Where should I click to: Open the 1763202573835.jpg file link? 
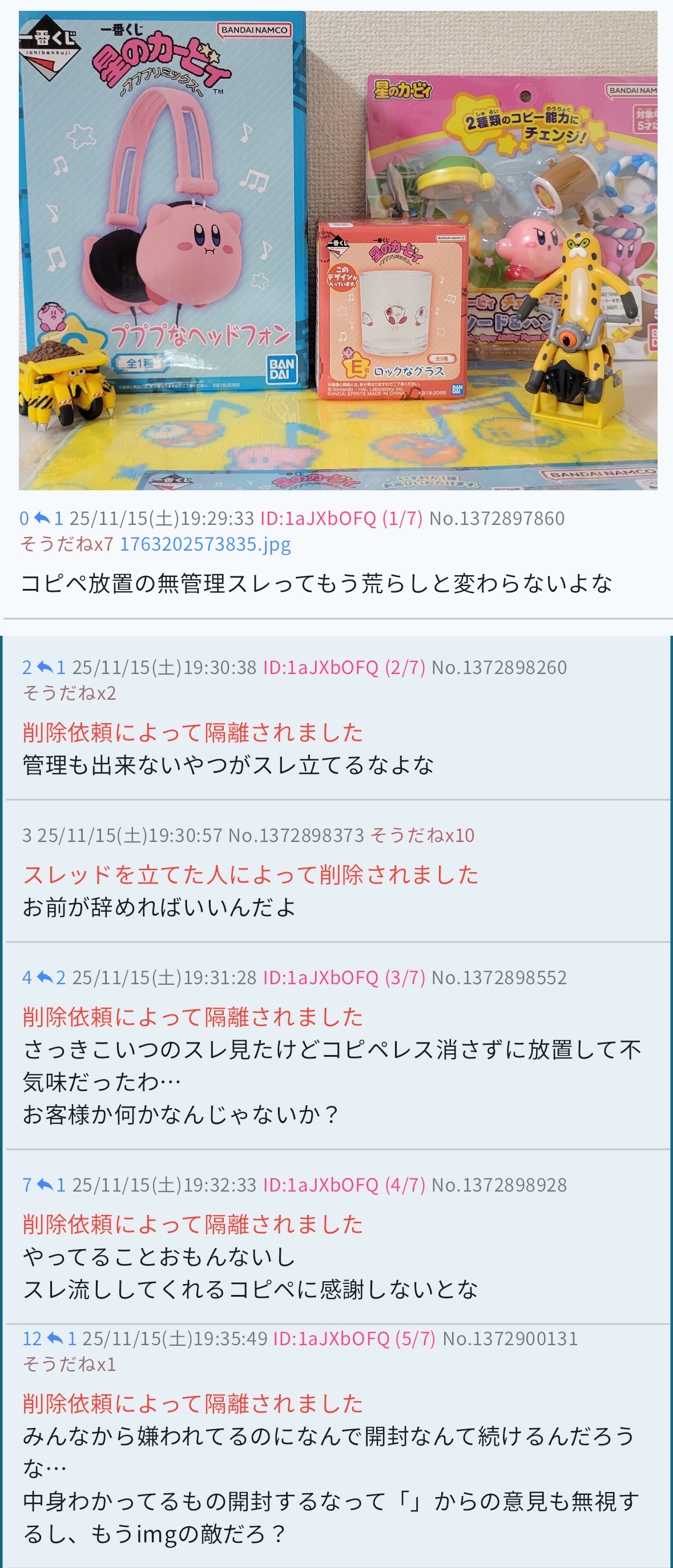click(x=205, y=544)
